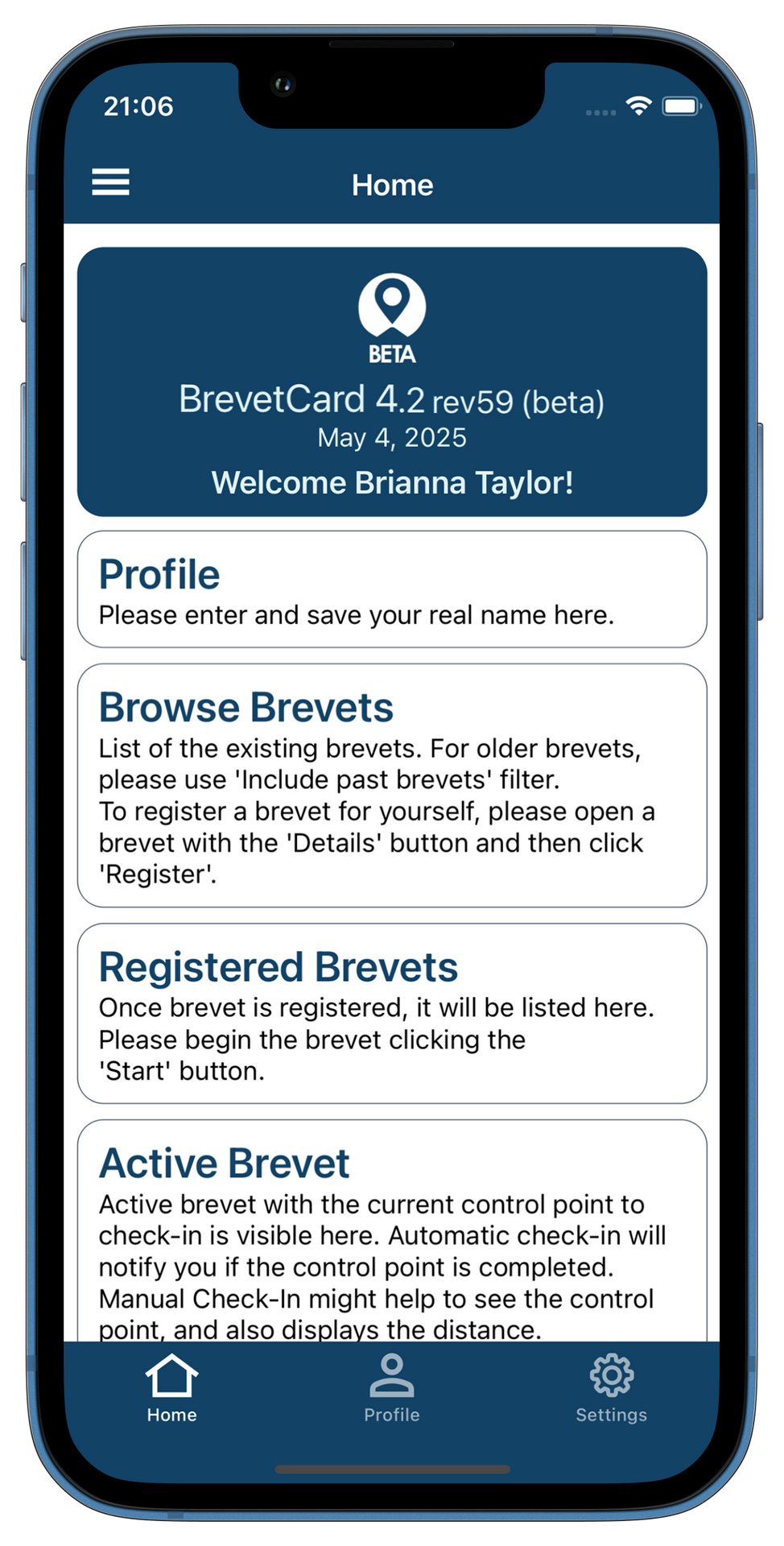784x1546 pixels.
Task: Open the Browse Brevets card
Action: coord(392,785)
